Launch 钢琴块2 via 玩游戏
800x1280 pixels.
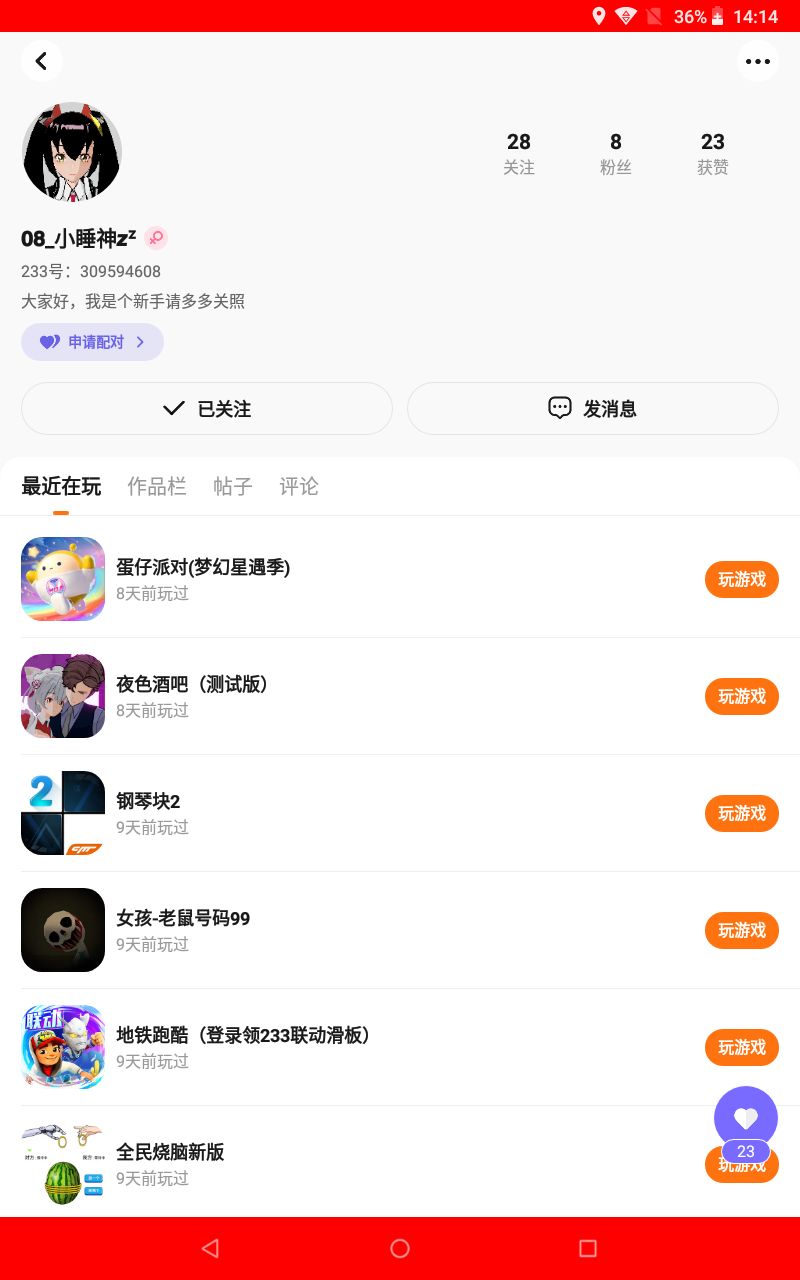click(x=741, y=813)
